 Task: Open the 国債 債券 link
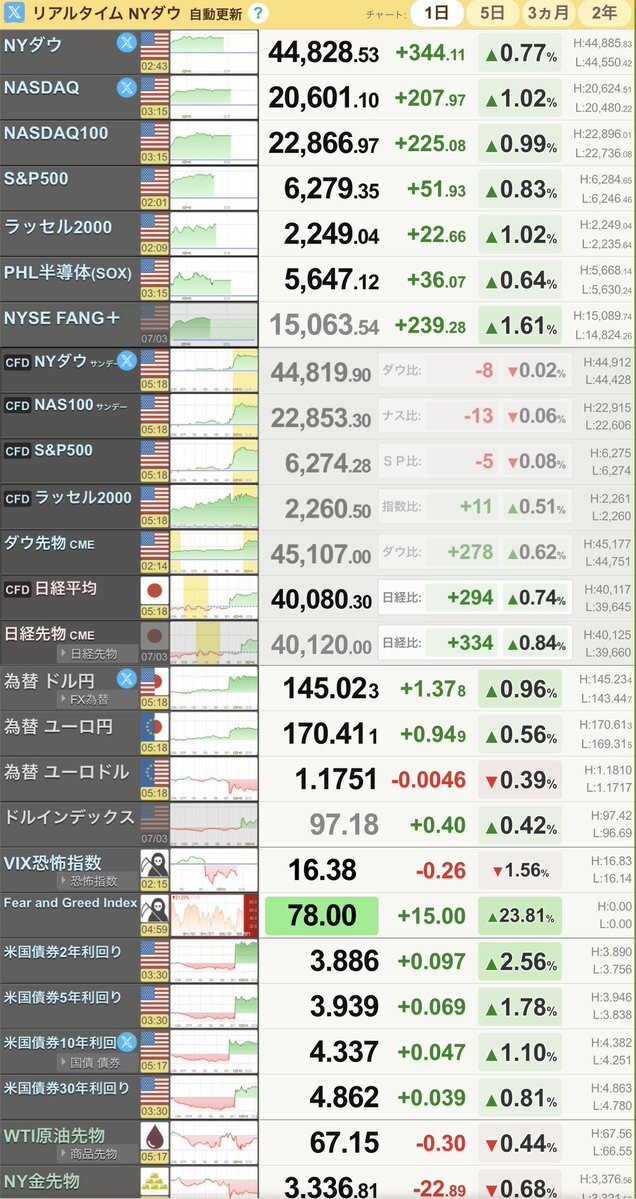click(89, 1062)
